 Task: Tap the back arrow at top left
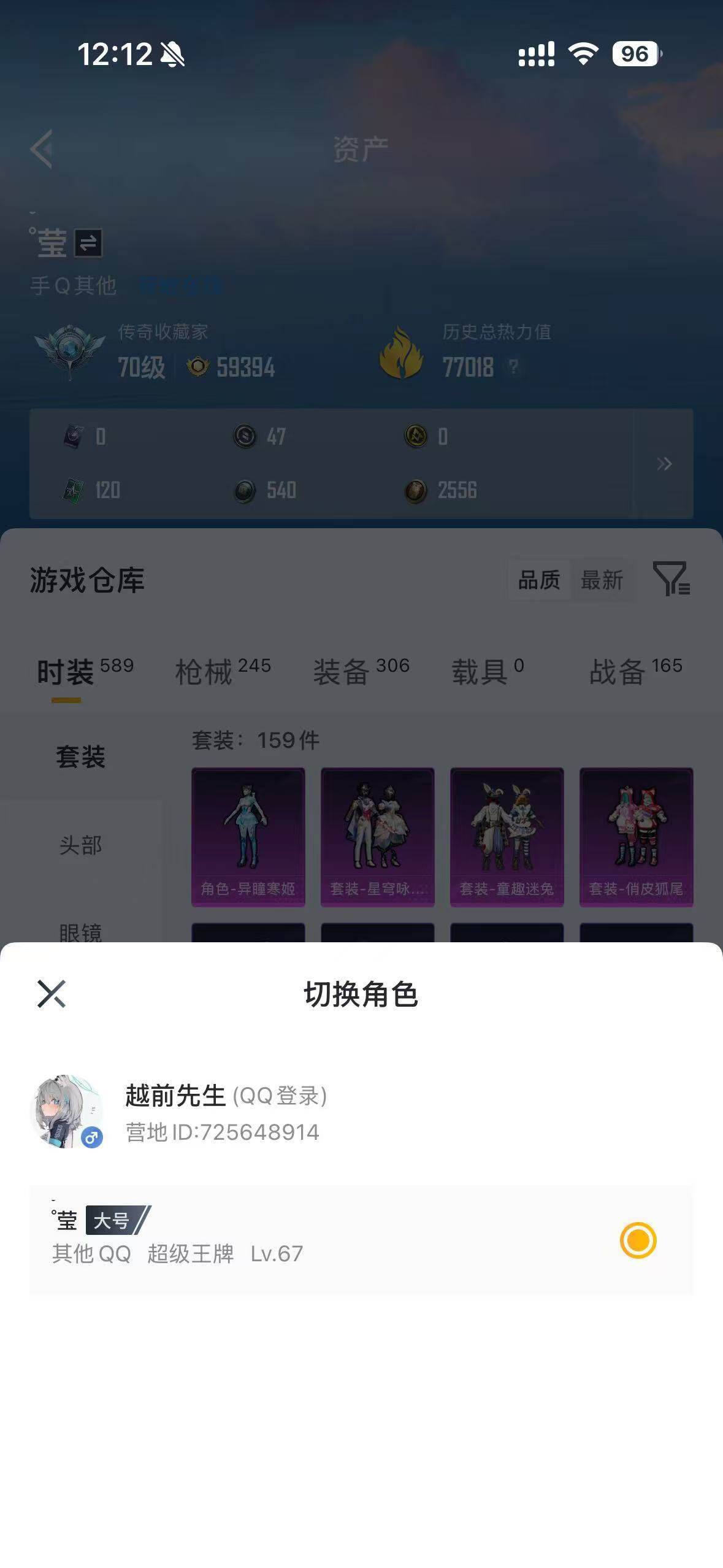point(40,148)
